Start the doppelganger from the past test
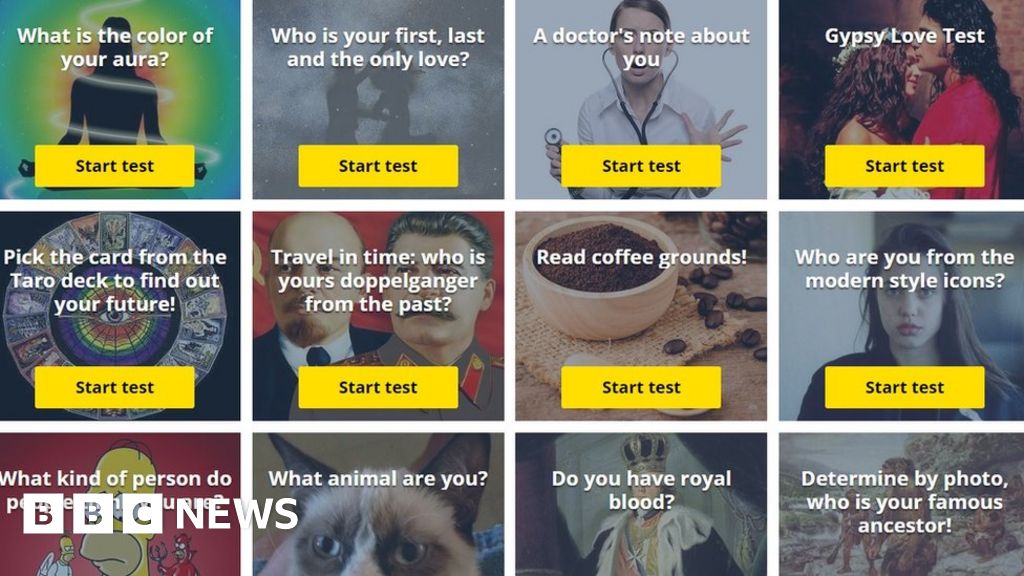 pos(378,387)
